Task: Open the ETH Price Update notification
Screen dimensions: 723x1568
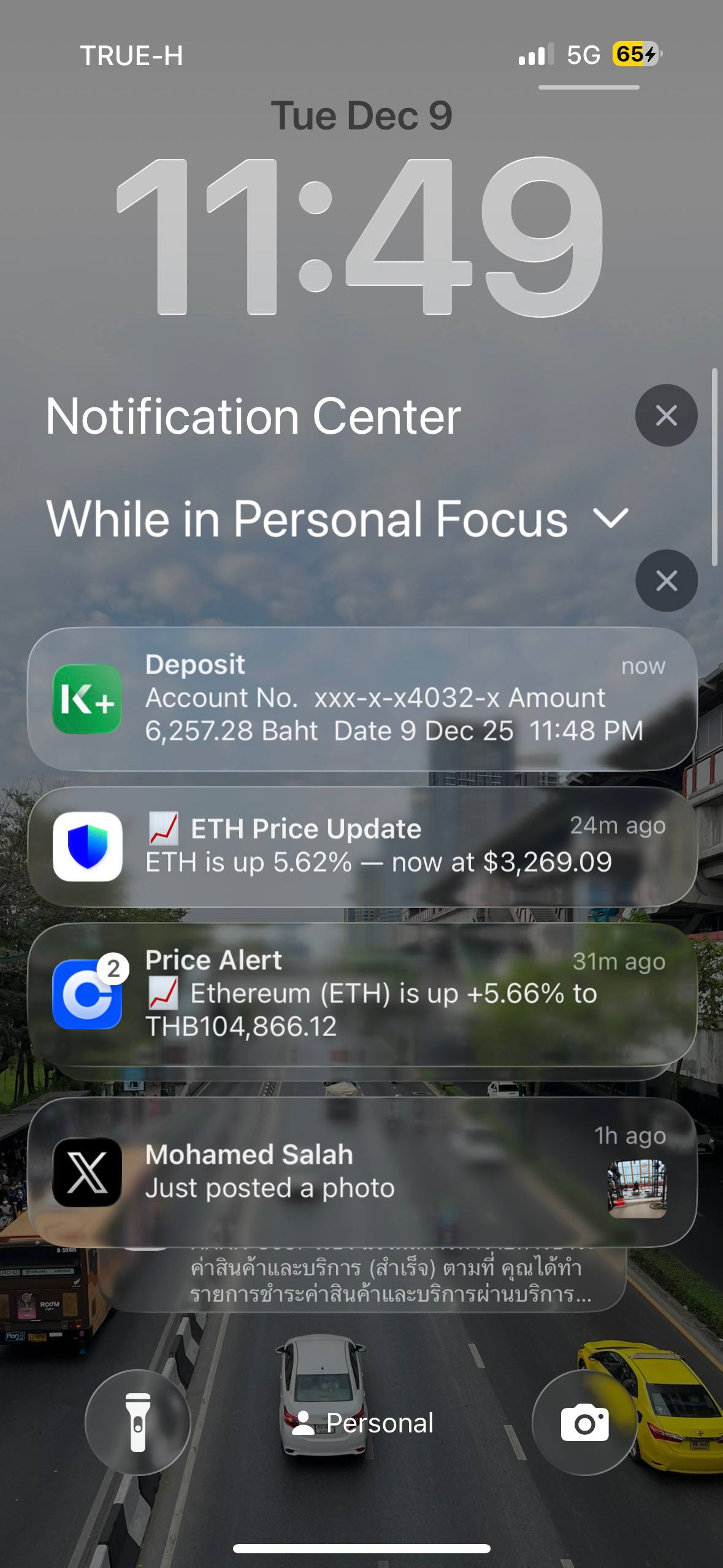Action: [x=362, y=846]
